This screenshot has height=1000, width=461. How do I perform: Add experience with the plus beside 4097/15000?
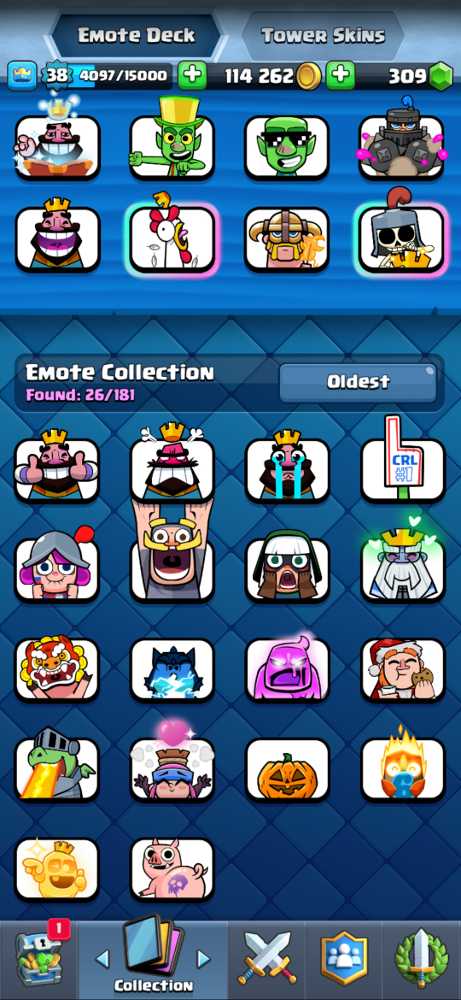[192, 76]
